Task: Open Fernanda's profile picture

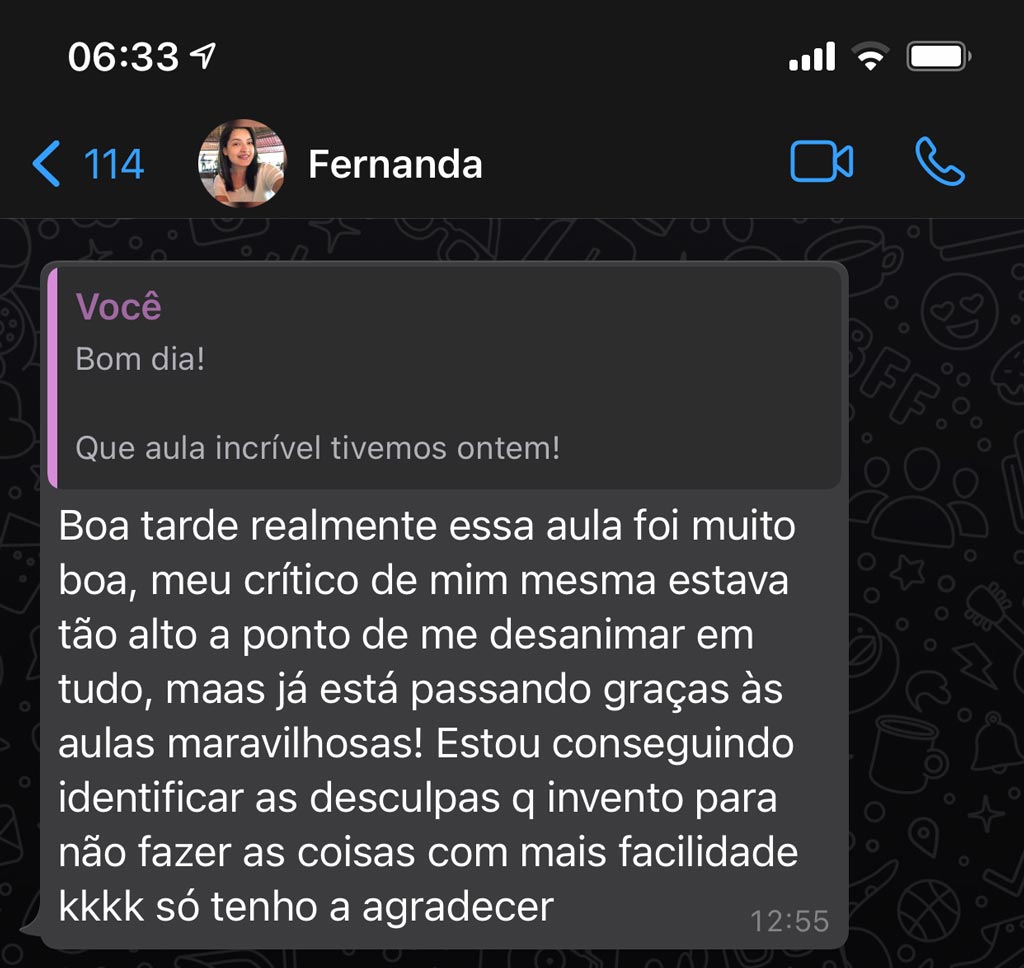Action: [x=242, y=164]
